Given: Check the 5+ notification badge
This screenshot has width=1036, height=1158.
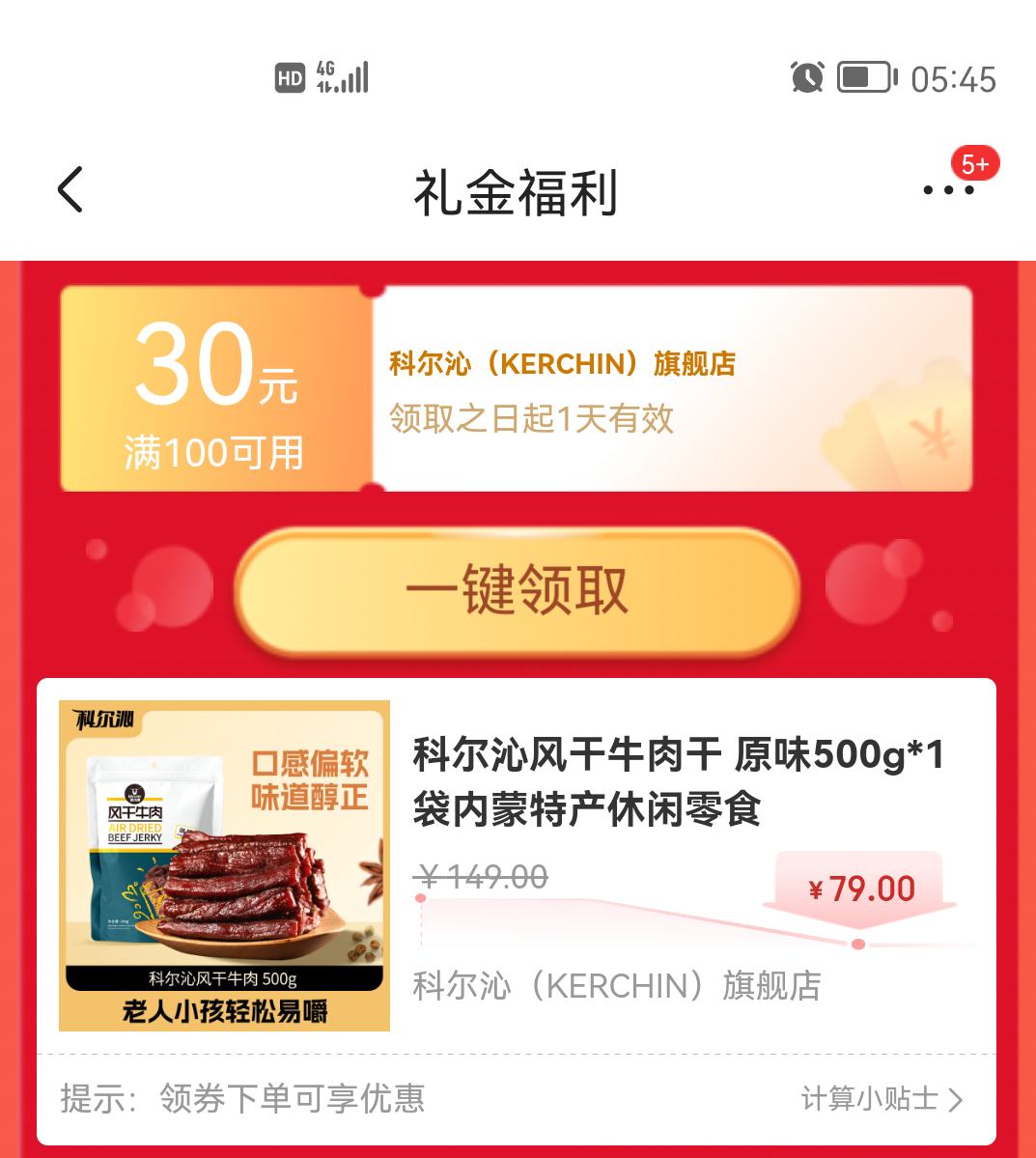Looking at the screenshot, I should coord(976,164).
